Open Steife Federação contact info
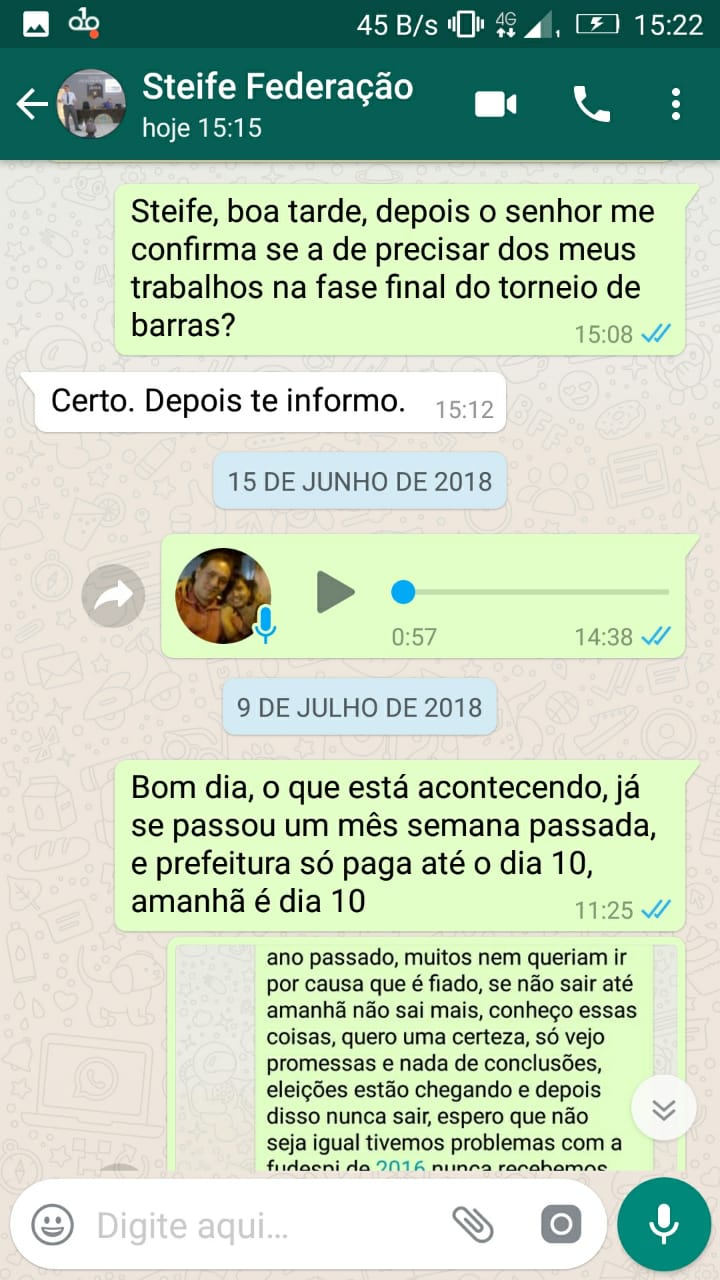The width and height of the screenshot is (720, 1280). click(277, 104)
